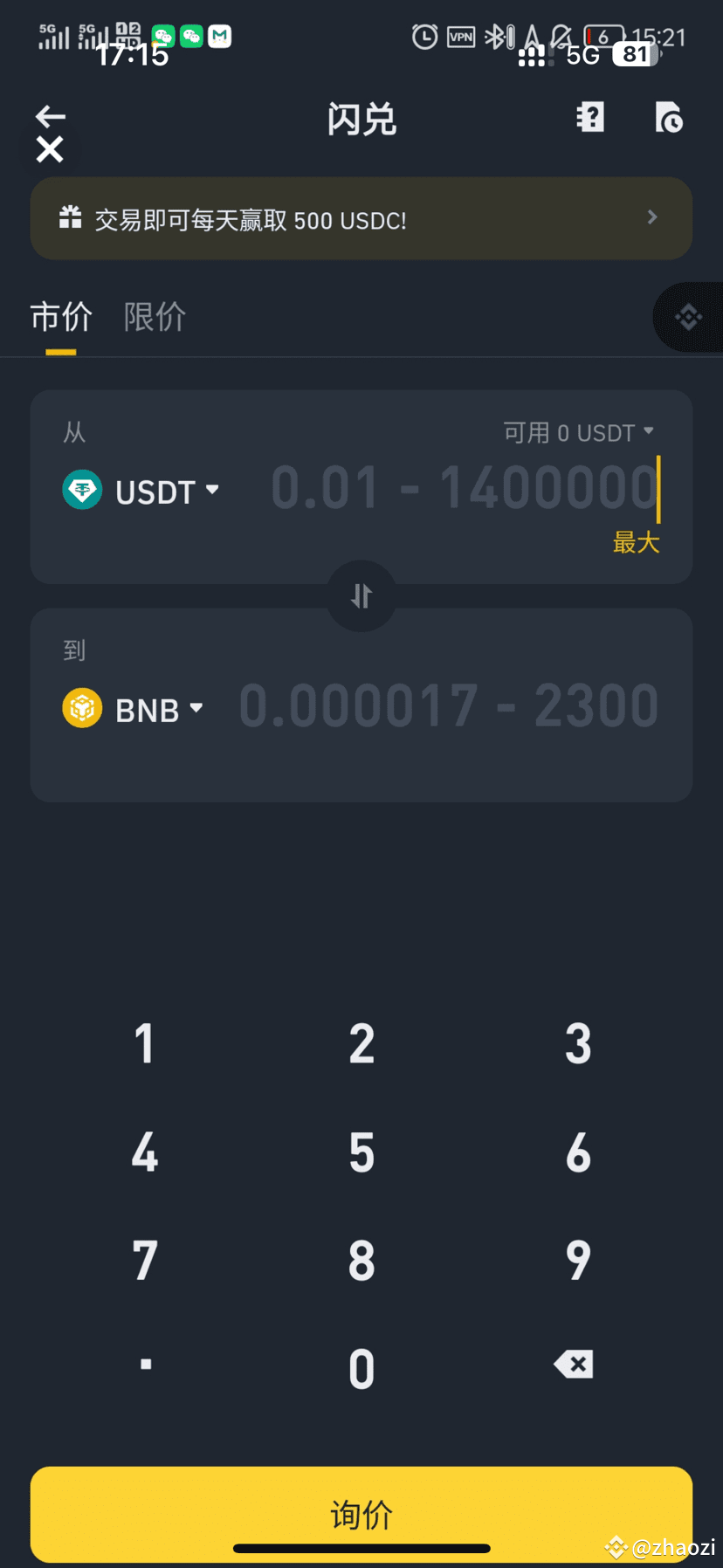Select the 市价 tab
Image resolution: width=723 pixels, height=1568 pixels.
click(x=61, y=317)
